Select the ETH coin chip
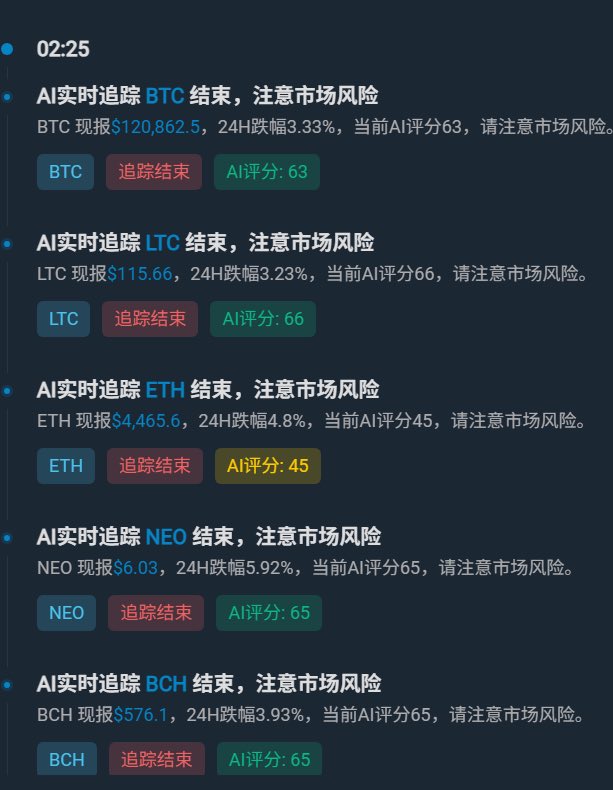Image resolution: width=613 pixels, height=790 pixels. coord(66,466)
